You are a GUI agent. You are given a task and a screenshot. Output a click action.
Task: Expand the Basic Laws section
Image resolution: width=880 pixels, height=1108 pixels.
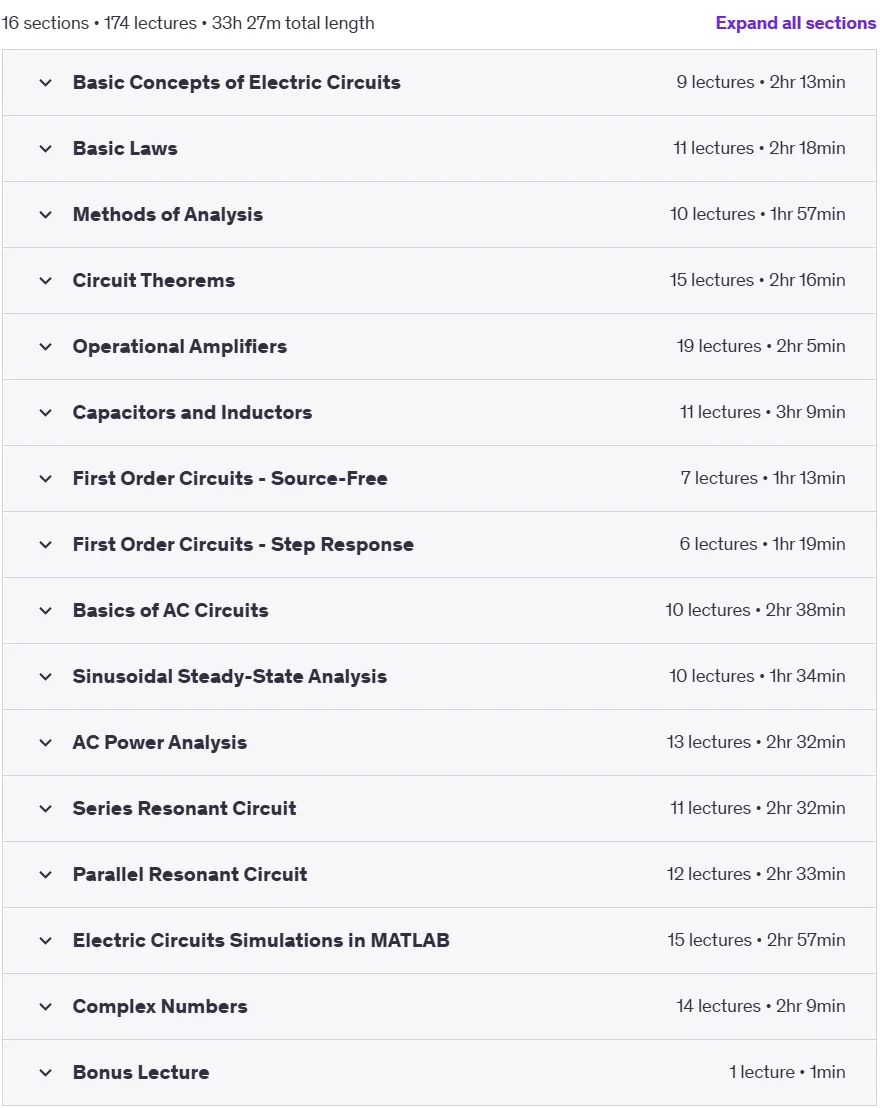click(x=439, y=148)
